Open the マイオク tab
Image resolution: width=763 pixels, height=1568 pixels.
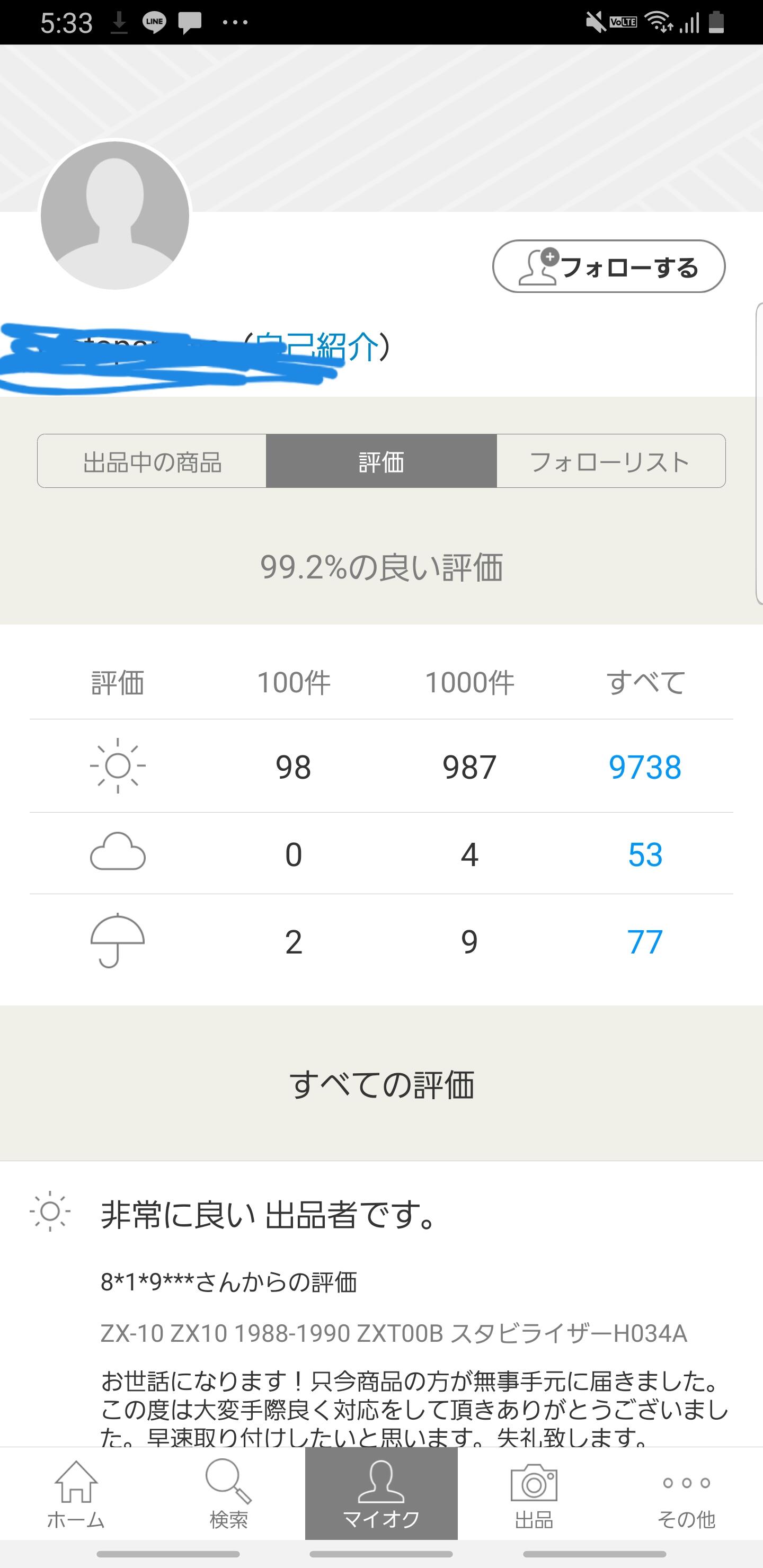click(x=381, y=1494)
